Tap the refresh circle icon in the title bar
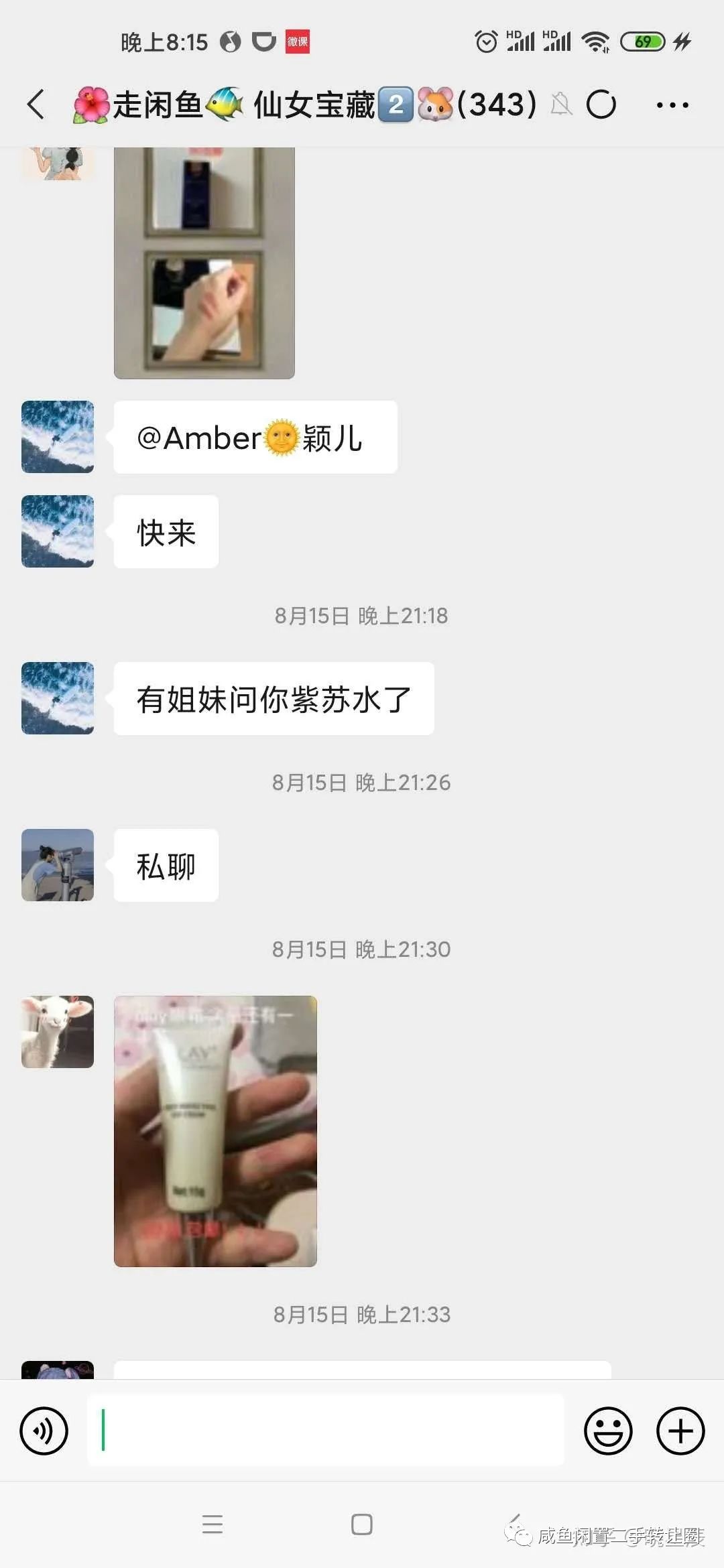The width and height of the screenshot is (724, 1568). pyautogui.click(x=601, y=105)
